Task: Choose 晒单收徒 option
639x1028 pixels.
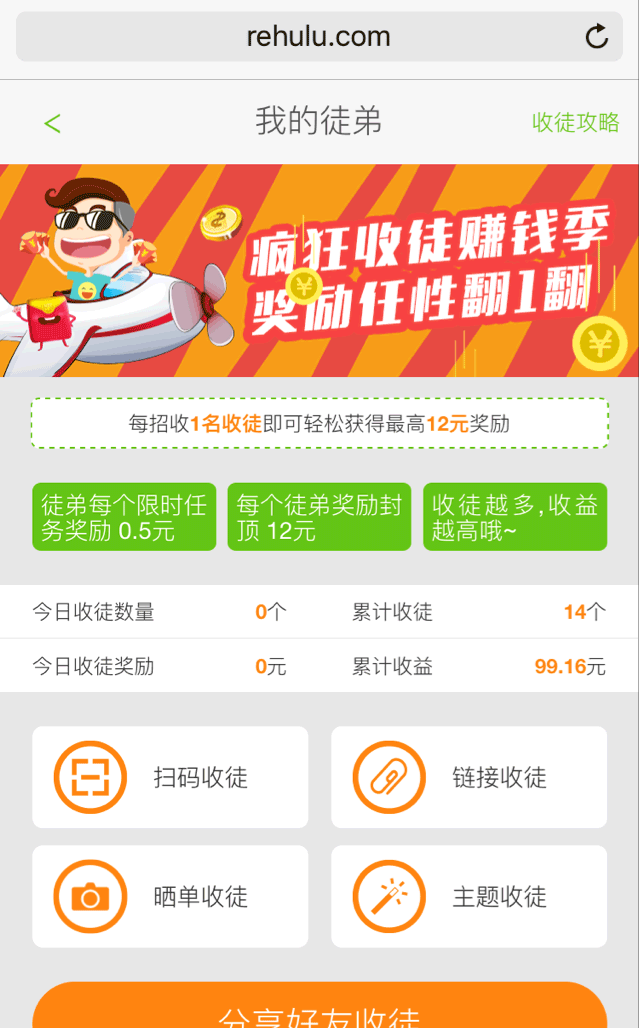Action: 170,896
